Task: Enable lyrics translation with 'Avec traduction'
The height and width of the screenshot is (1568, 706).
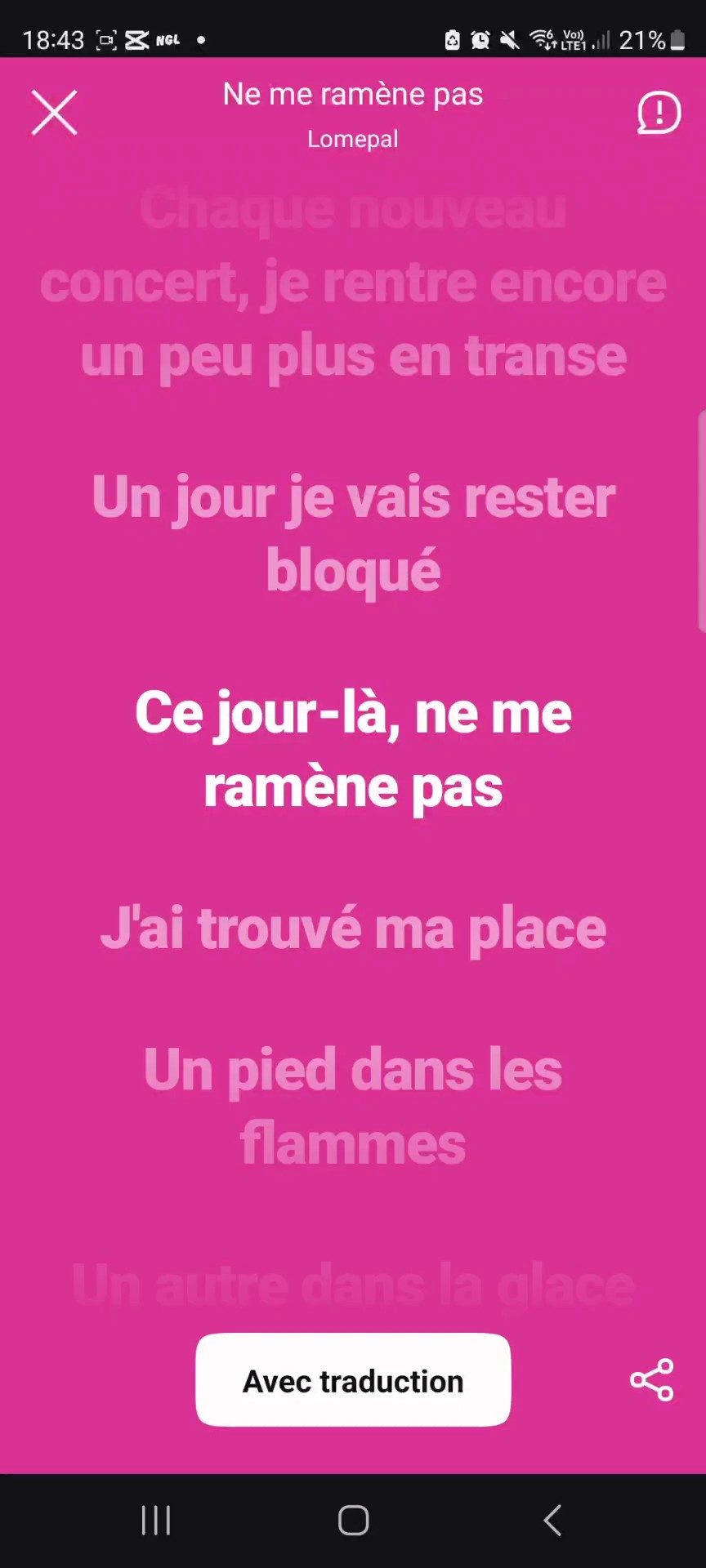Action: [353, 1380]
